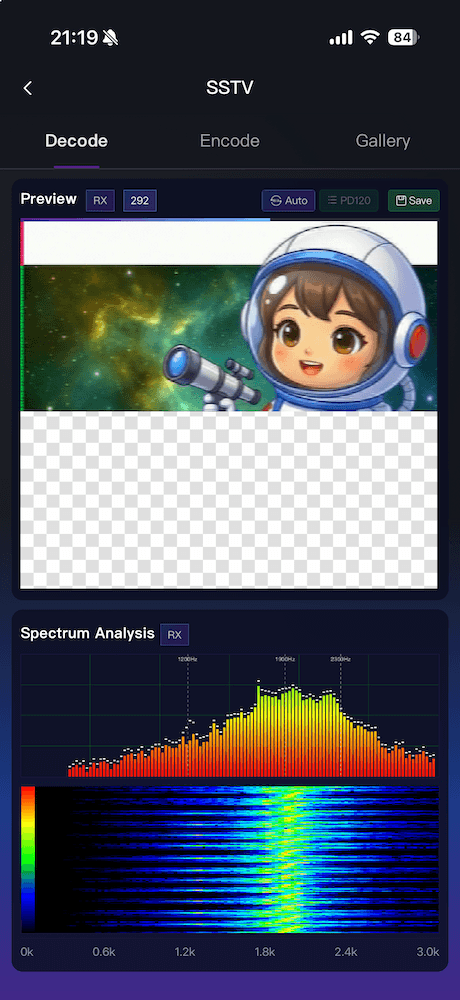
Task: Go back with the top-left arrow
Action: pos(27,88)
